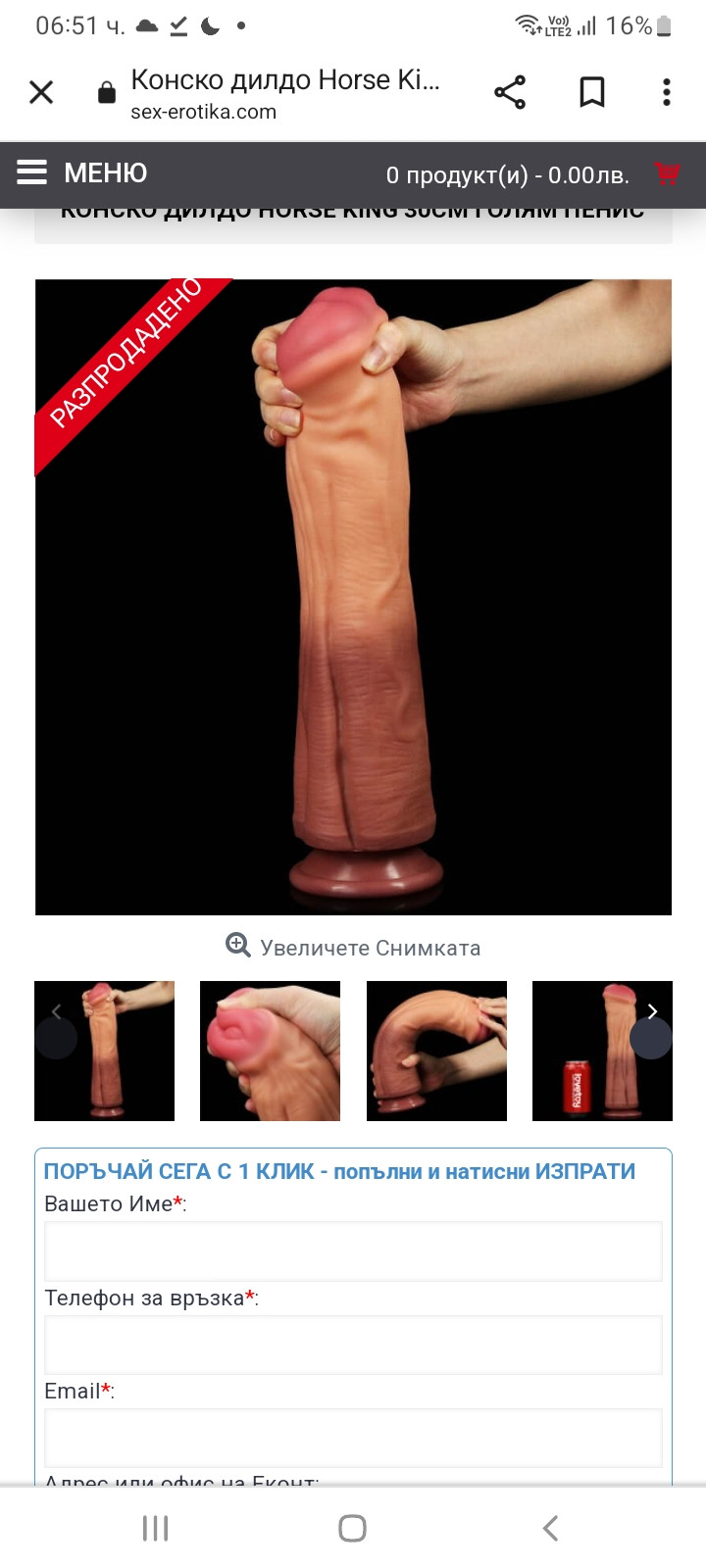Select the second gallery thumbnail
This screenshot has width=706, height=1568.
point(270,1051)
